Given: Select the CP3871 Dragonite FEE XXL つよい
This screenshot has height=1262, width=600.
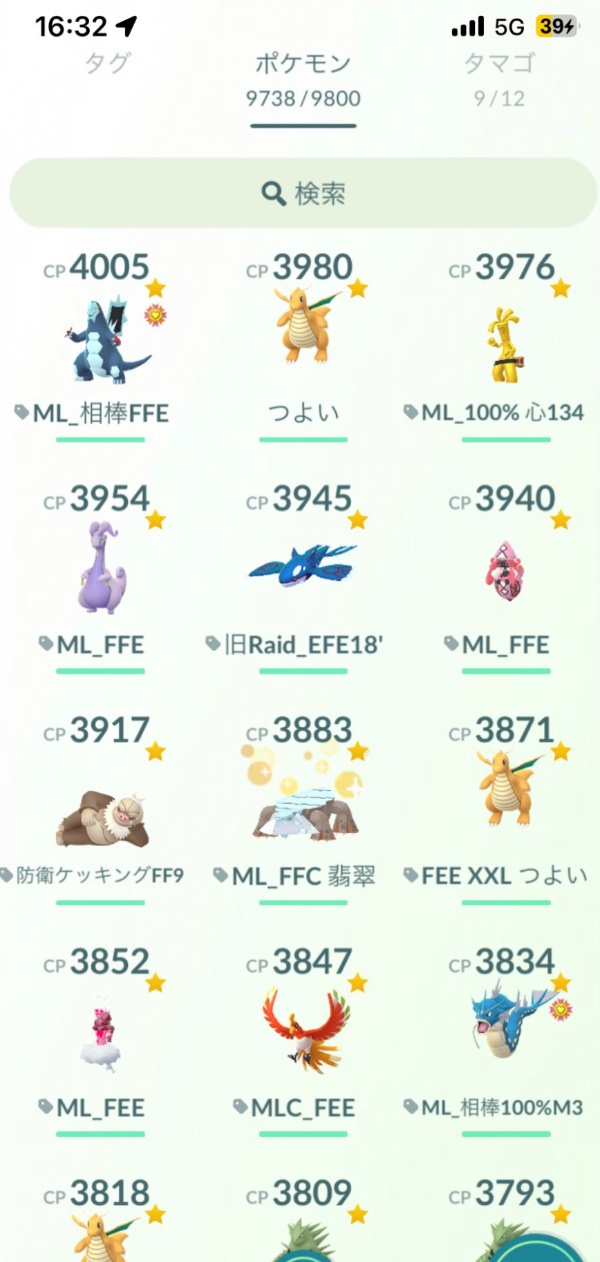Looking at the screenshot, I should tap(505, 795).
